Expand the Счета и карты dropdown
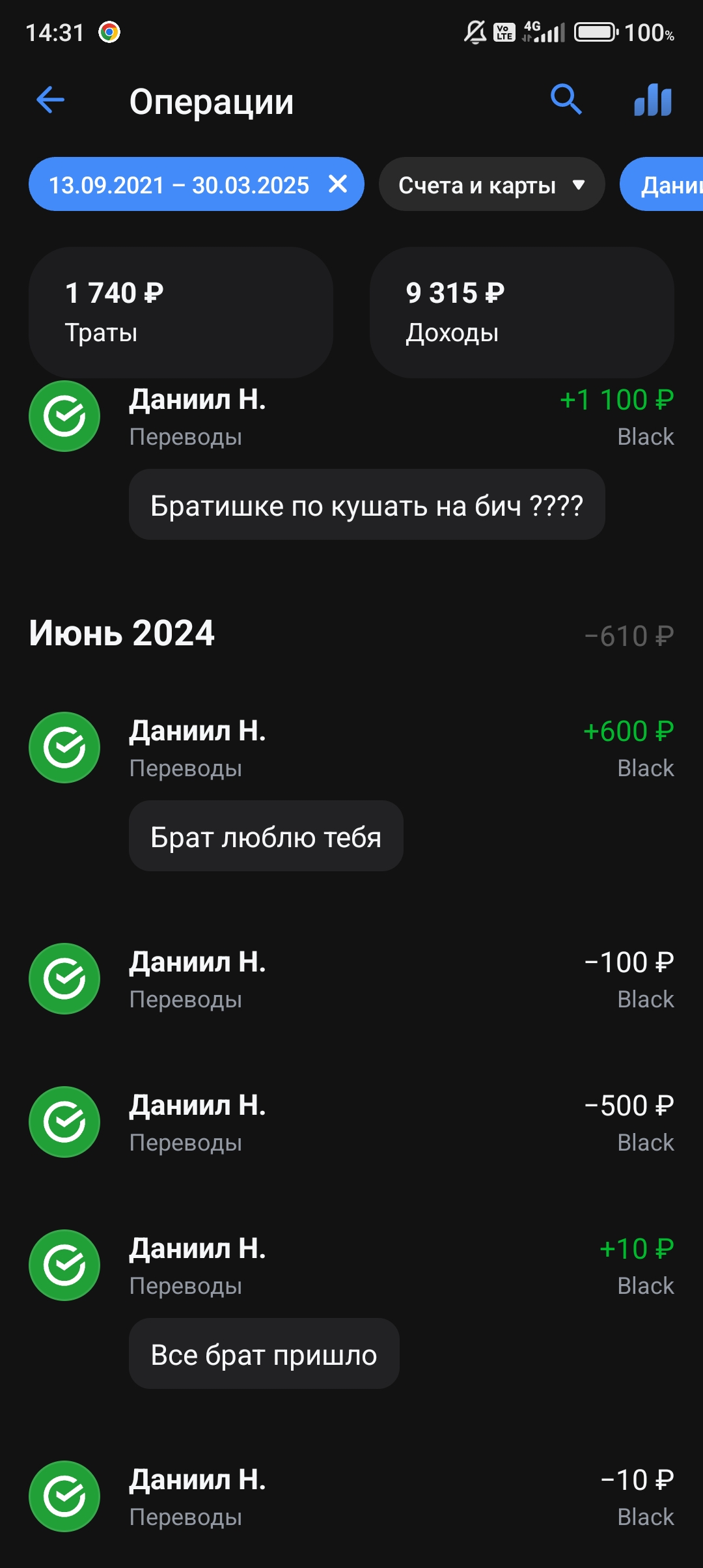Image resolution: width=703 pixels, height=1568 pixels. click(x=492, y=184)
